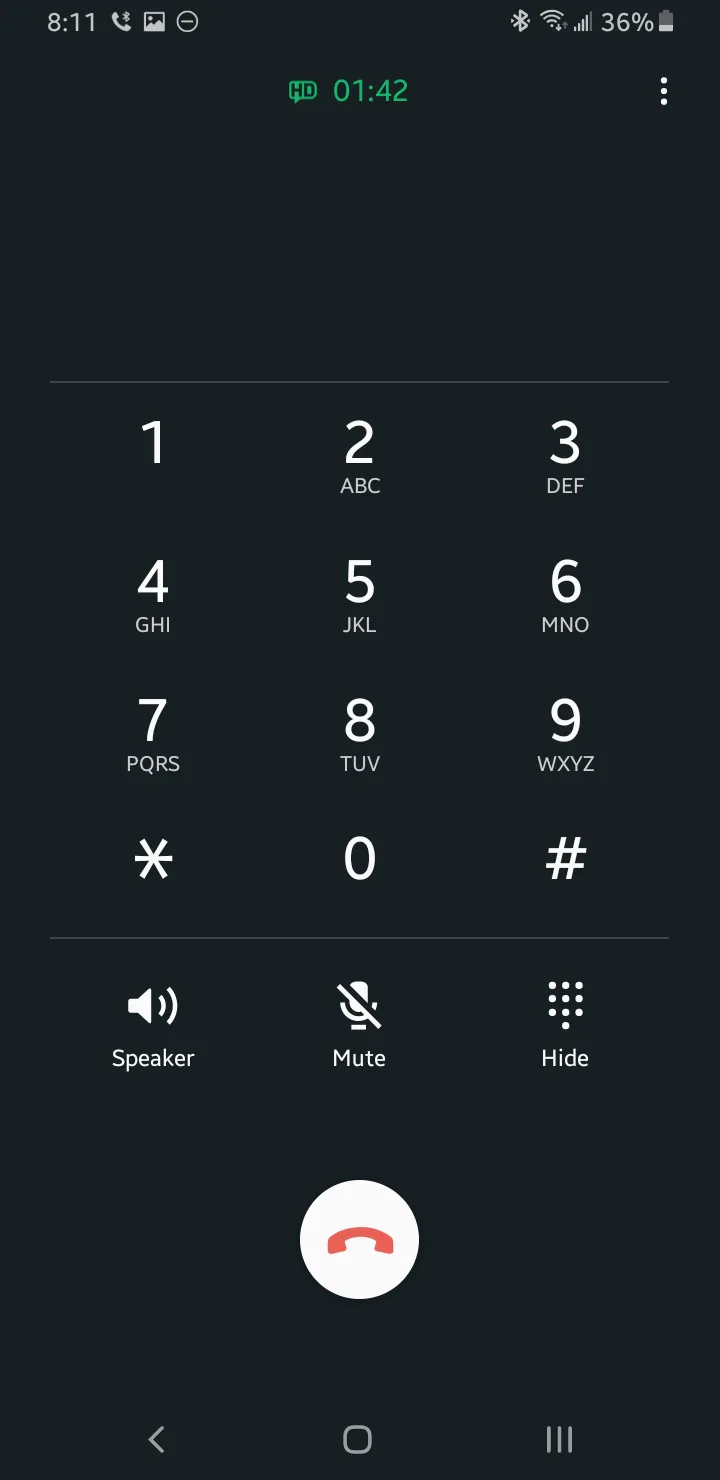Viewport: 720px width, 1480px height.
Task: Hide the keypad
Action: click(x=565, y=1025)
